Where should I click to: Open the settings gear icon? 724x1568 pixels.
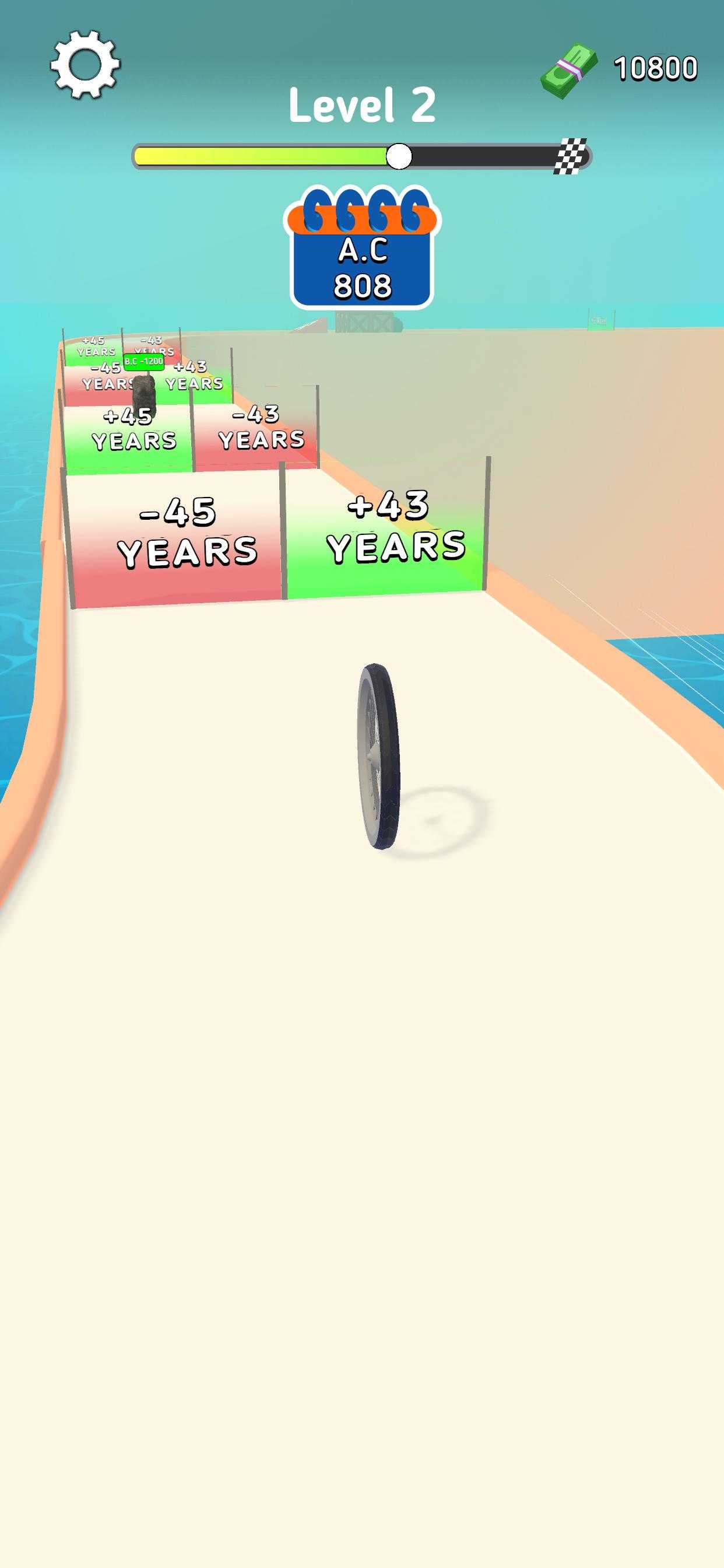(85, 65)
